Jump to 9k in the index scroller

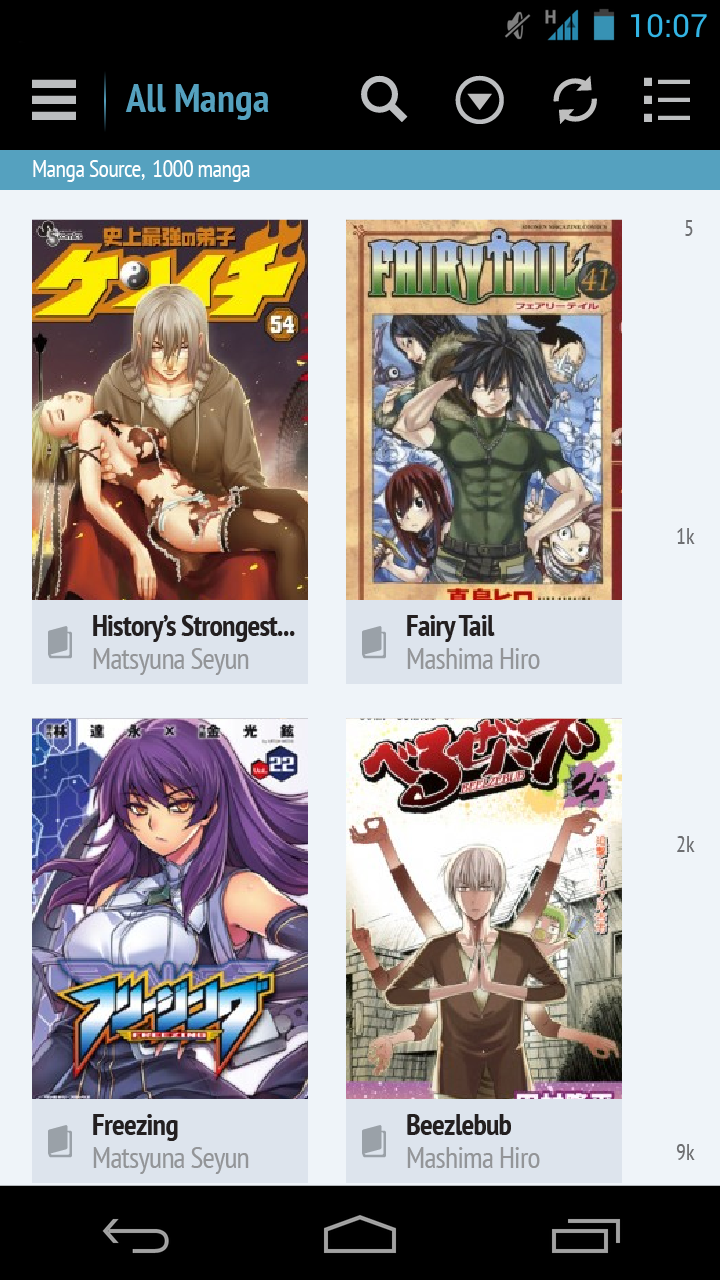coord(685,1153)
